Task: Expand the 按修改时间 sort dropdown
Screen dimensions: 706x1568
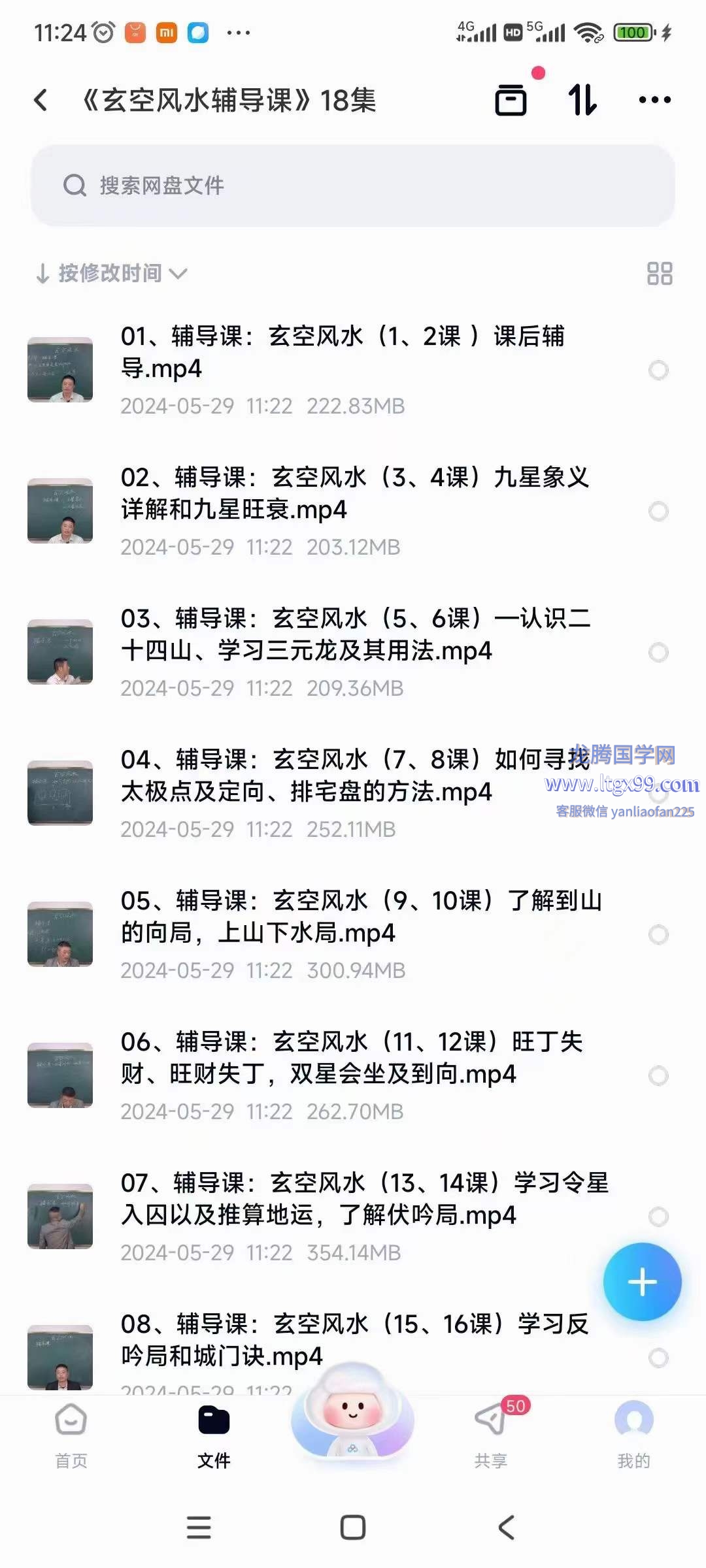Action: 111,273
